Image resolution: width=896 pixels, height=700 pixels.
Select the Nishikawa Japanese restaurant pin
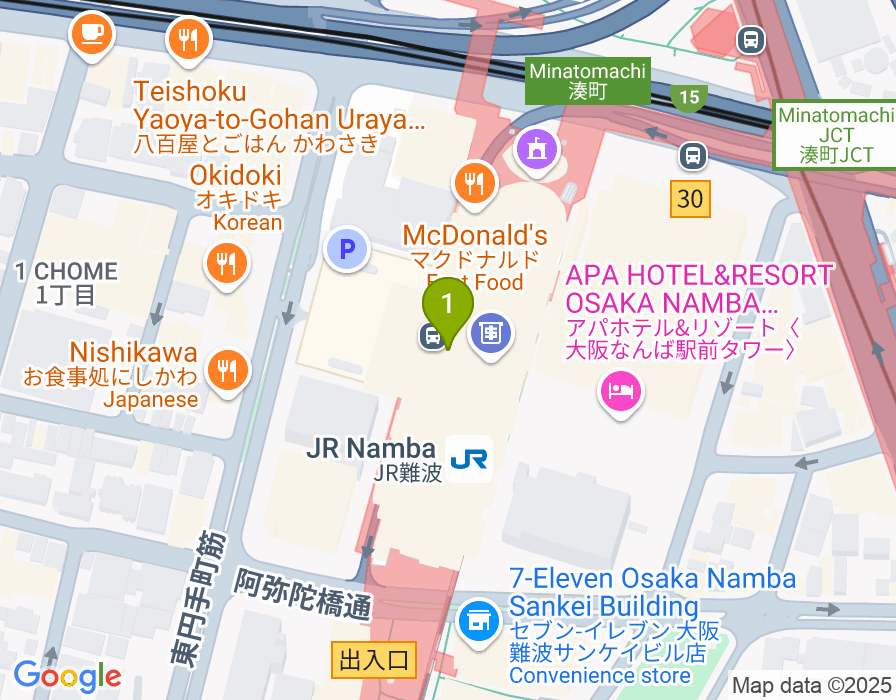[228, 372]
